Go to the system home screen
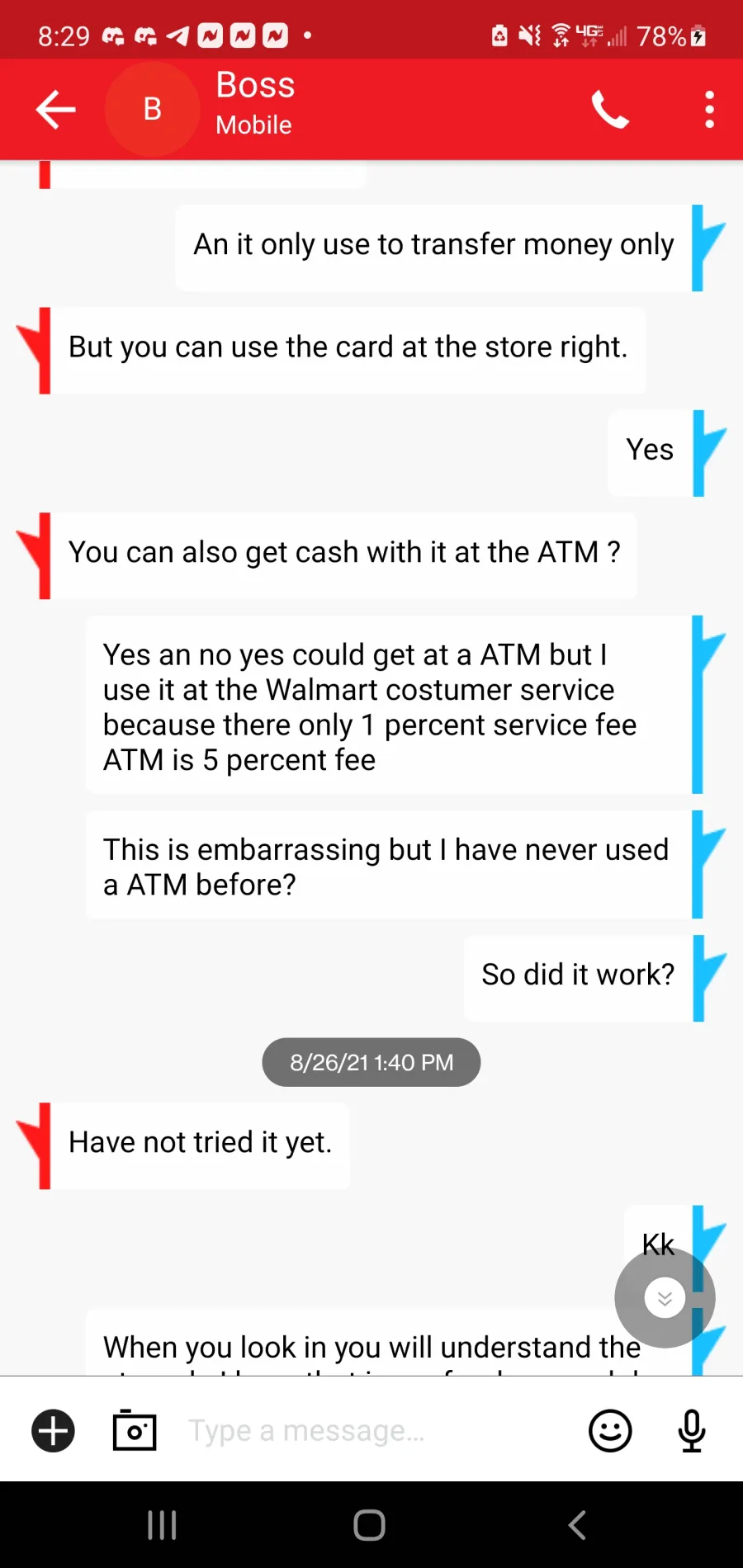Viewport: 743px width, 1568px height. click(369, 1525)
